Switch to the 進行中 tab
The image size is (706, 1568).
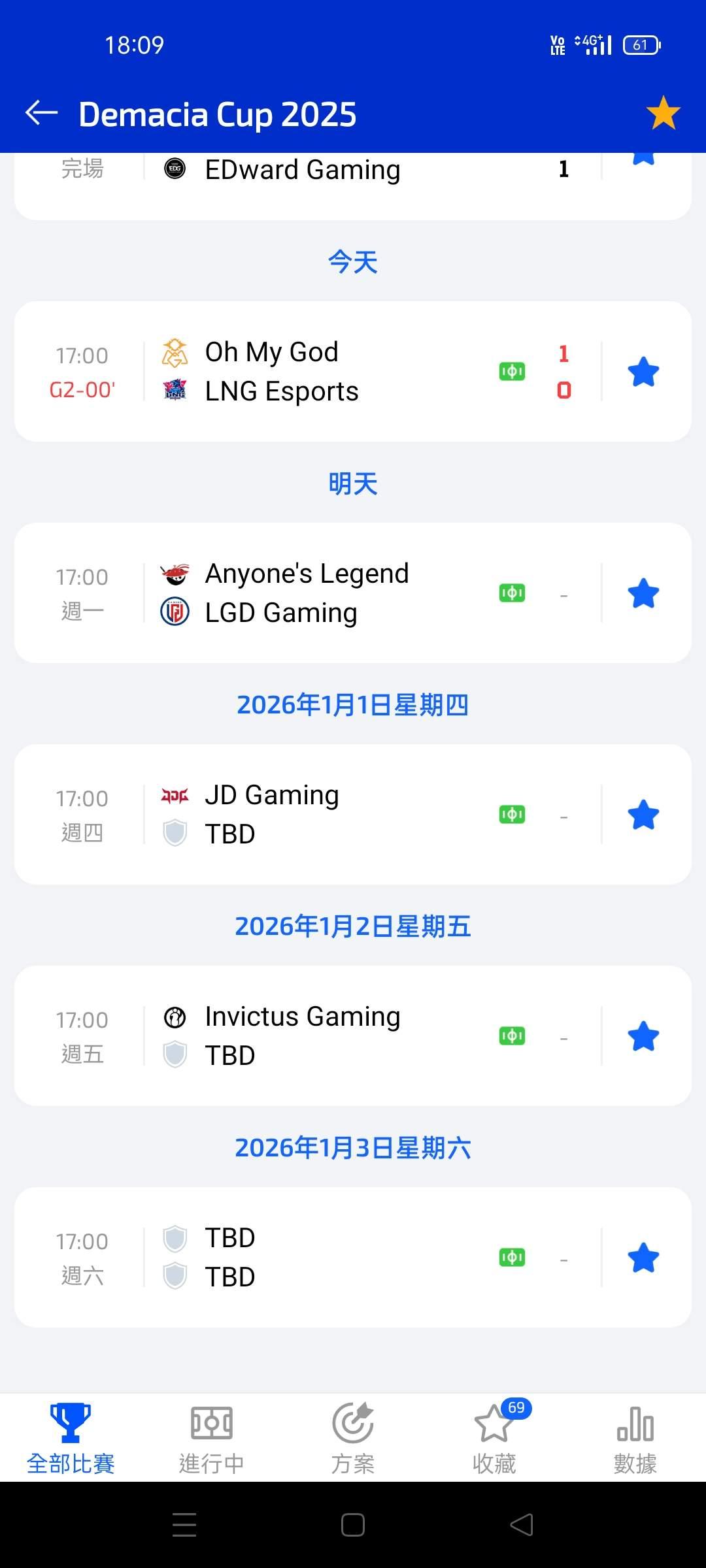(212, 1437)
